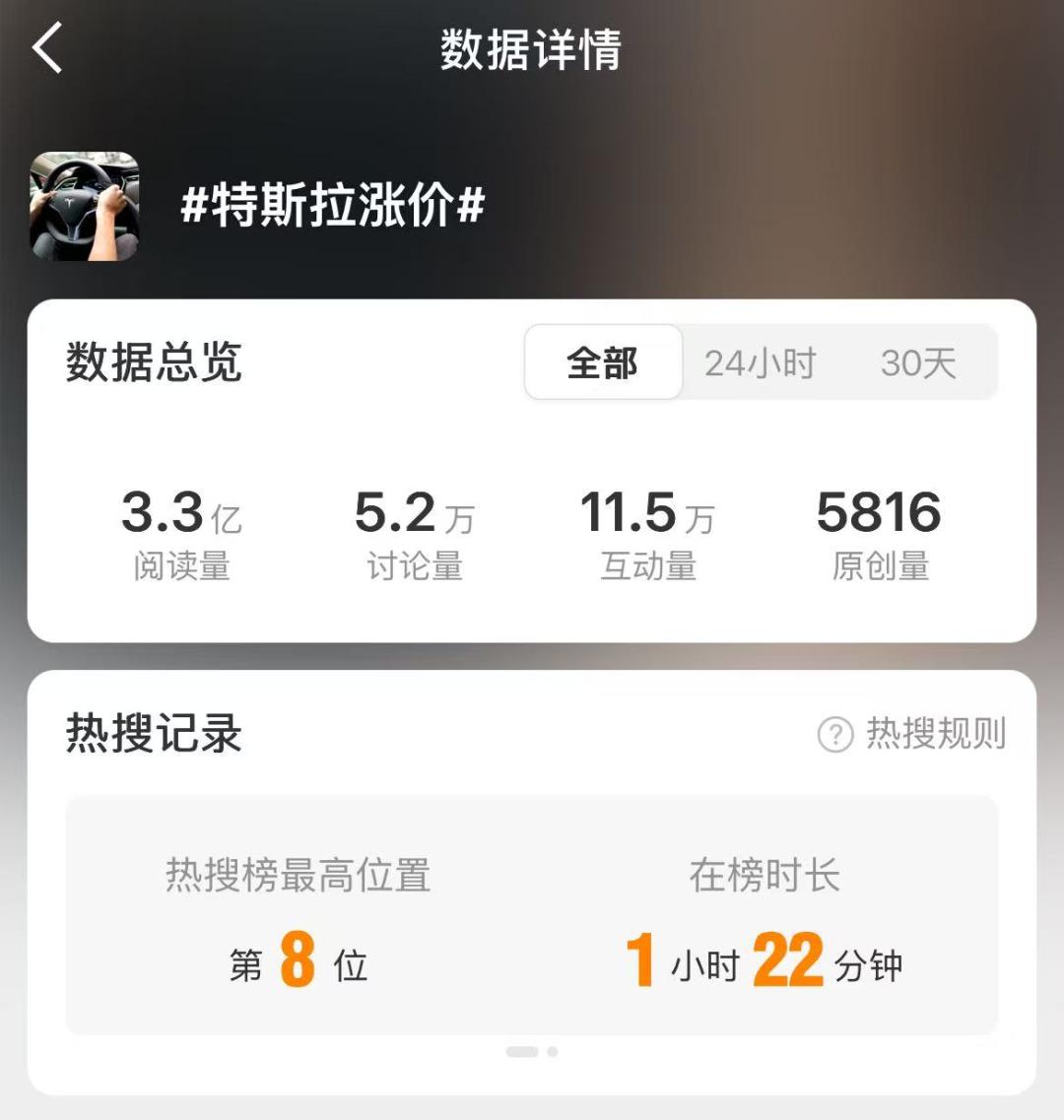The image size is (1064, 1120).
Task: Go back from the 数据详情 page
Action: point(47,48)
